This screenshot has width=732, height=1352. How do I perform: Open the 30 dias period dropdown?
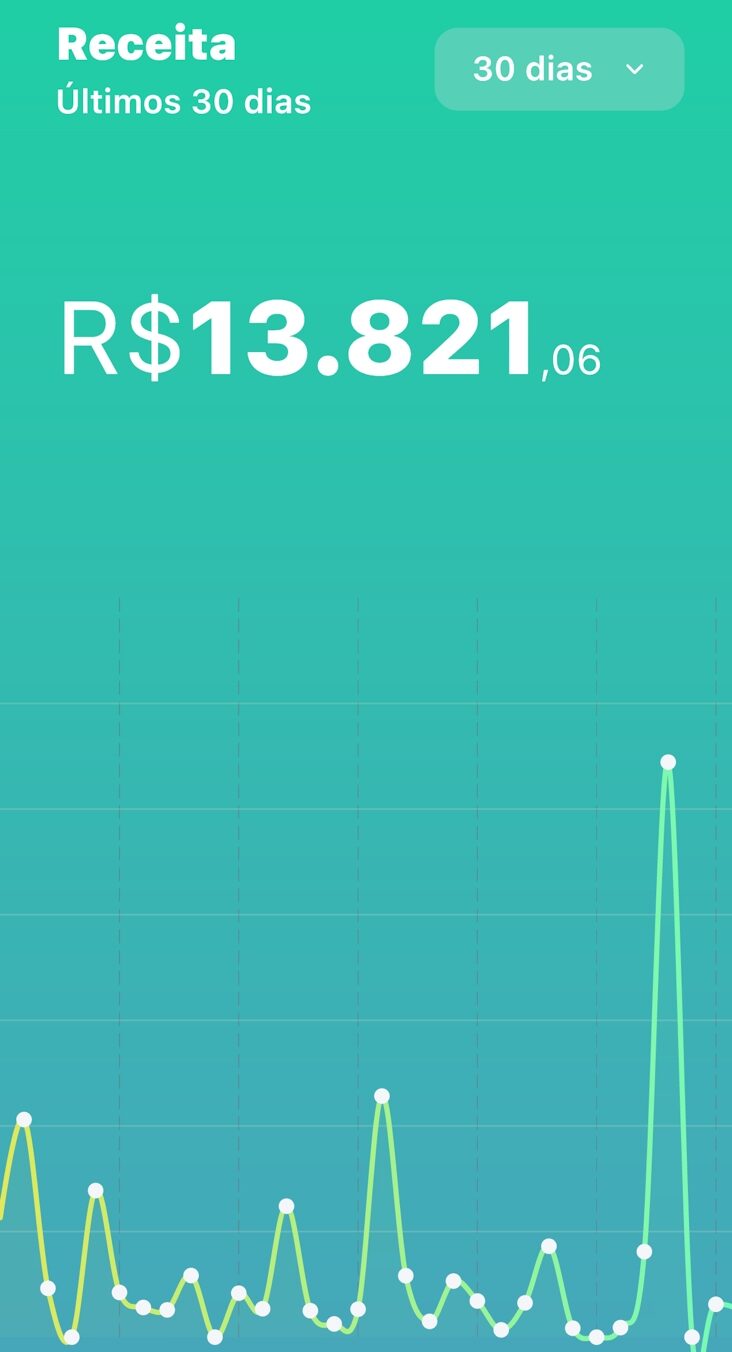[559, 69]
